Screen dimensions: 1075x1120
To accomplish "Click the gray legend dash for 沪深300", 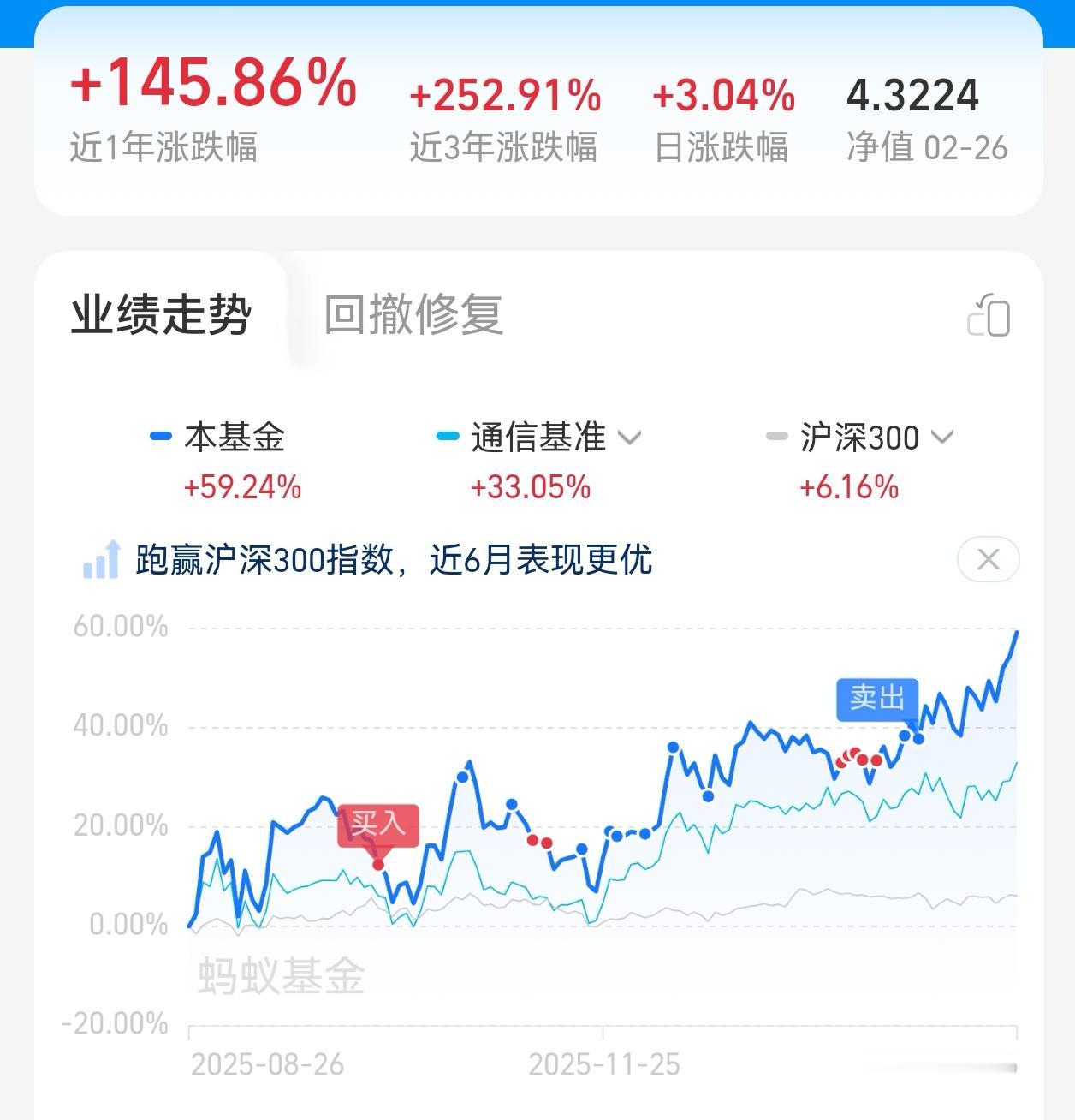I will (777, 438).
